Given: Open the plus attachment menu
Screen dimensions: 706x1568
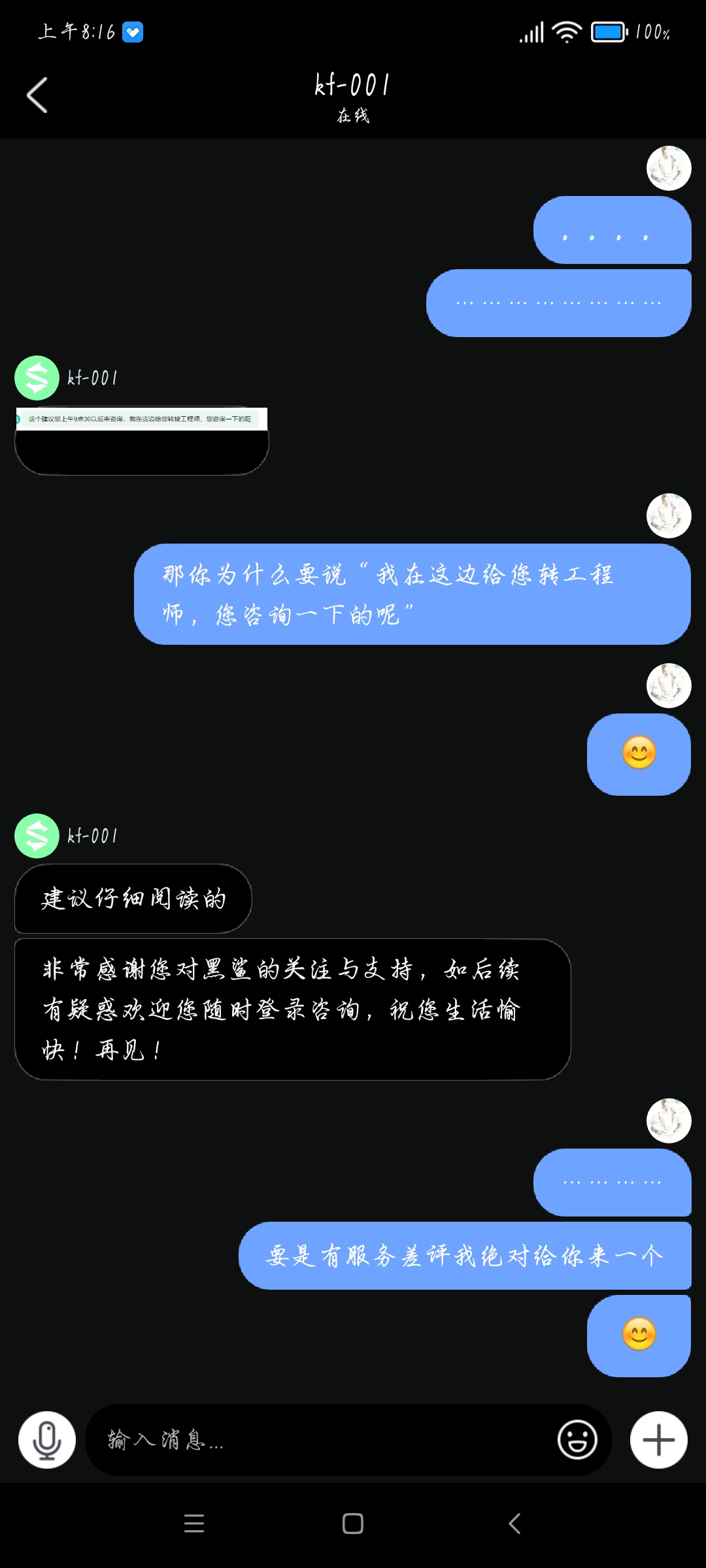Looking at the screenshot, I should point(658,1440).
